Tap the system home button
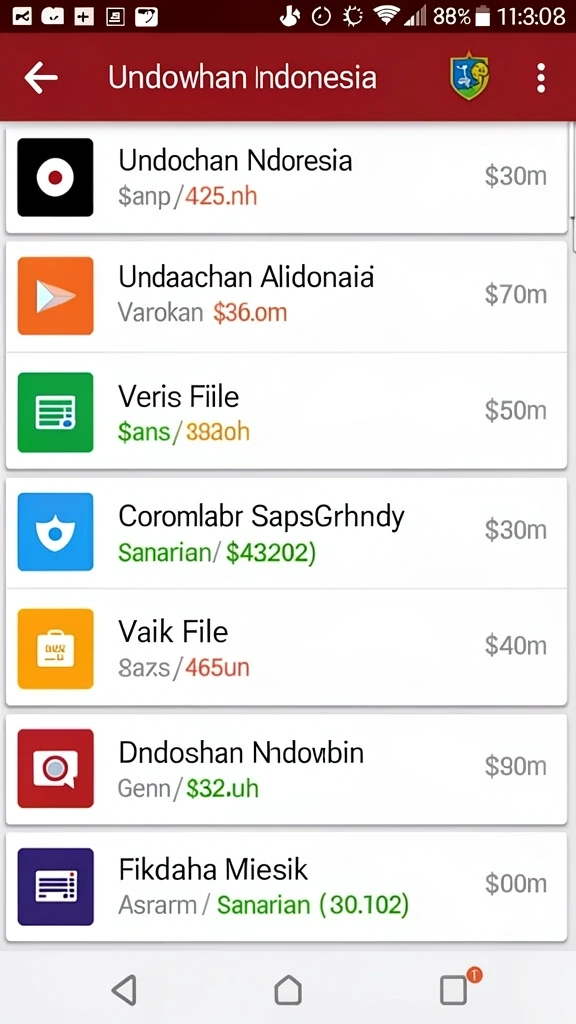 coord(288,989)
